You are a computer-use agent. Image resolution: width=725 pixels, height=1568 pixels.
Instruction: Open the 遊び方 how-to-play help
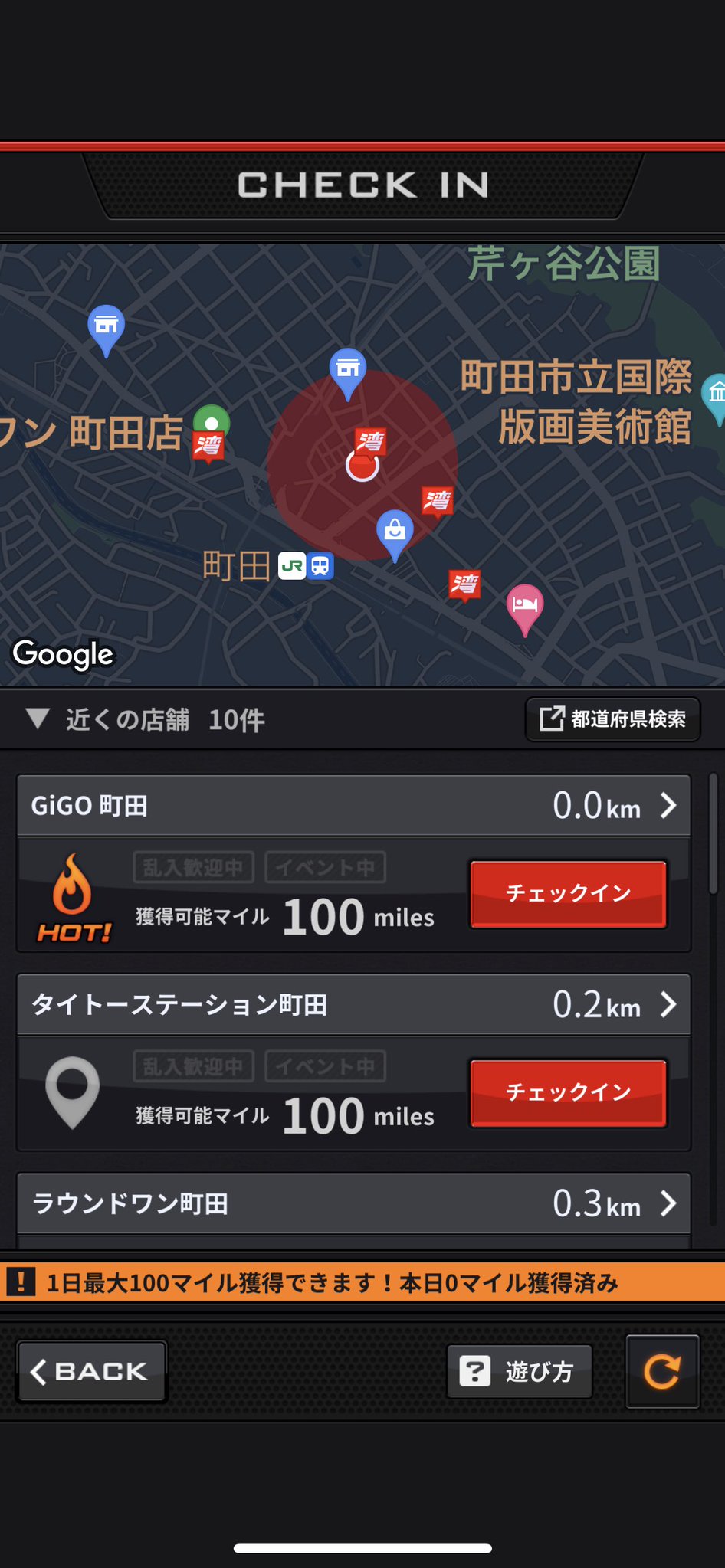point(520,1371)
